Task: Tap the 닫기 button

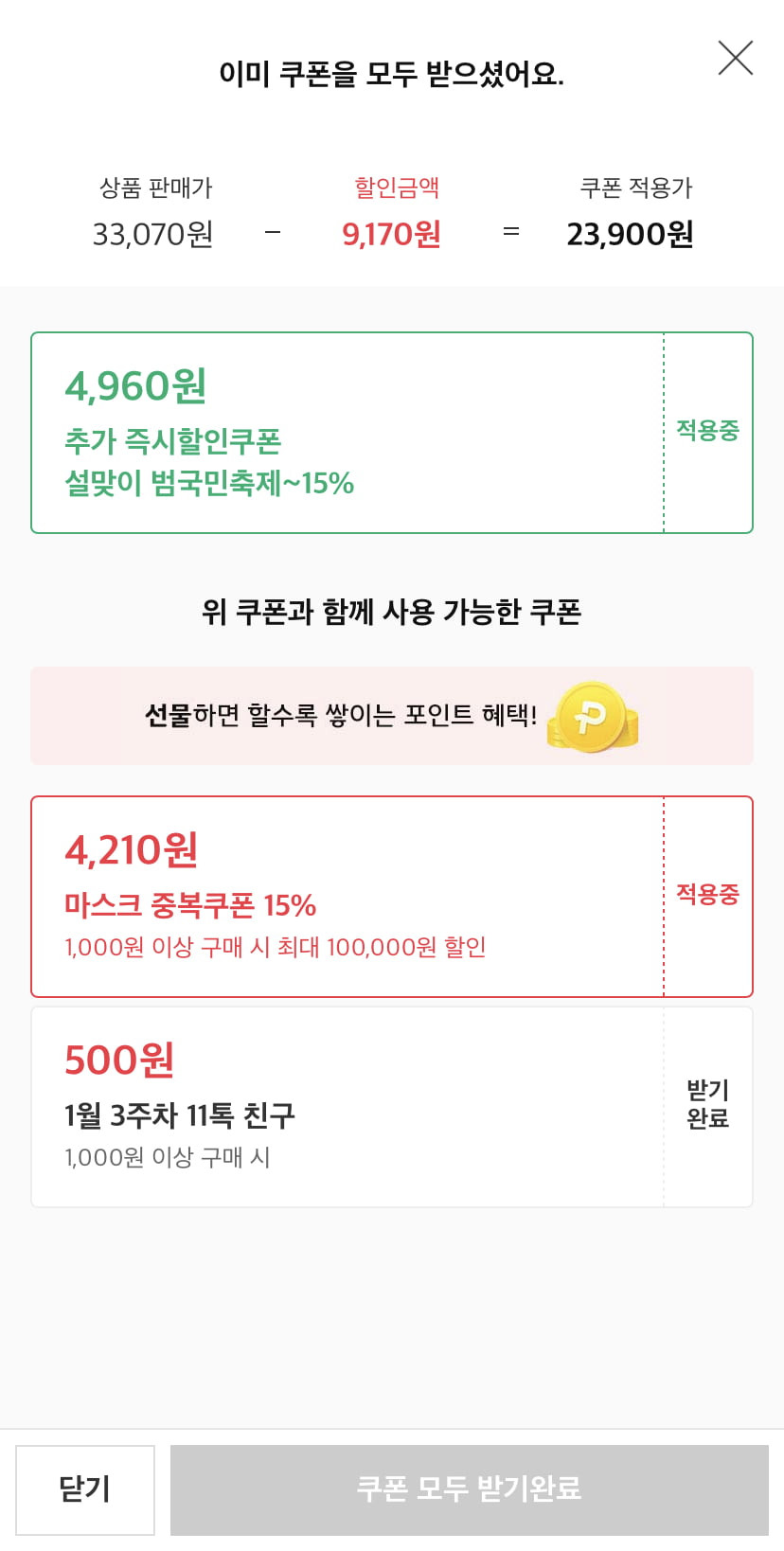Action: tap(85, 1489)
